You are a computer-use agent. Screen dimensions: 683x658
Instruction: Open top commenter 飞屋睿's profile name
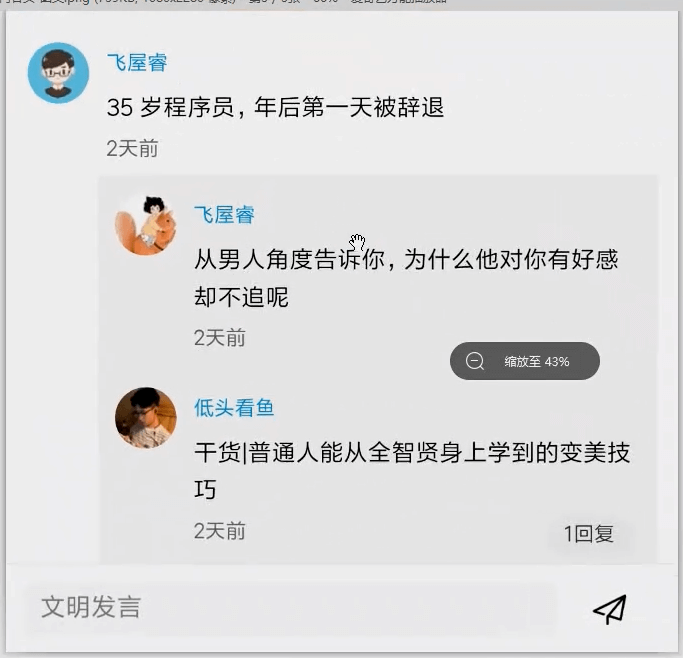coord(137,63)
